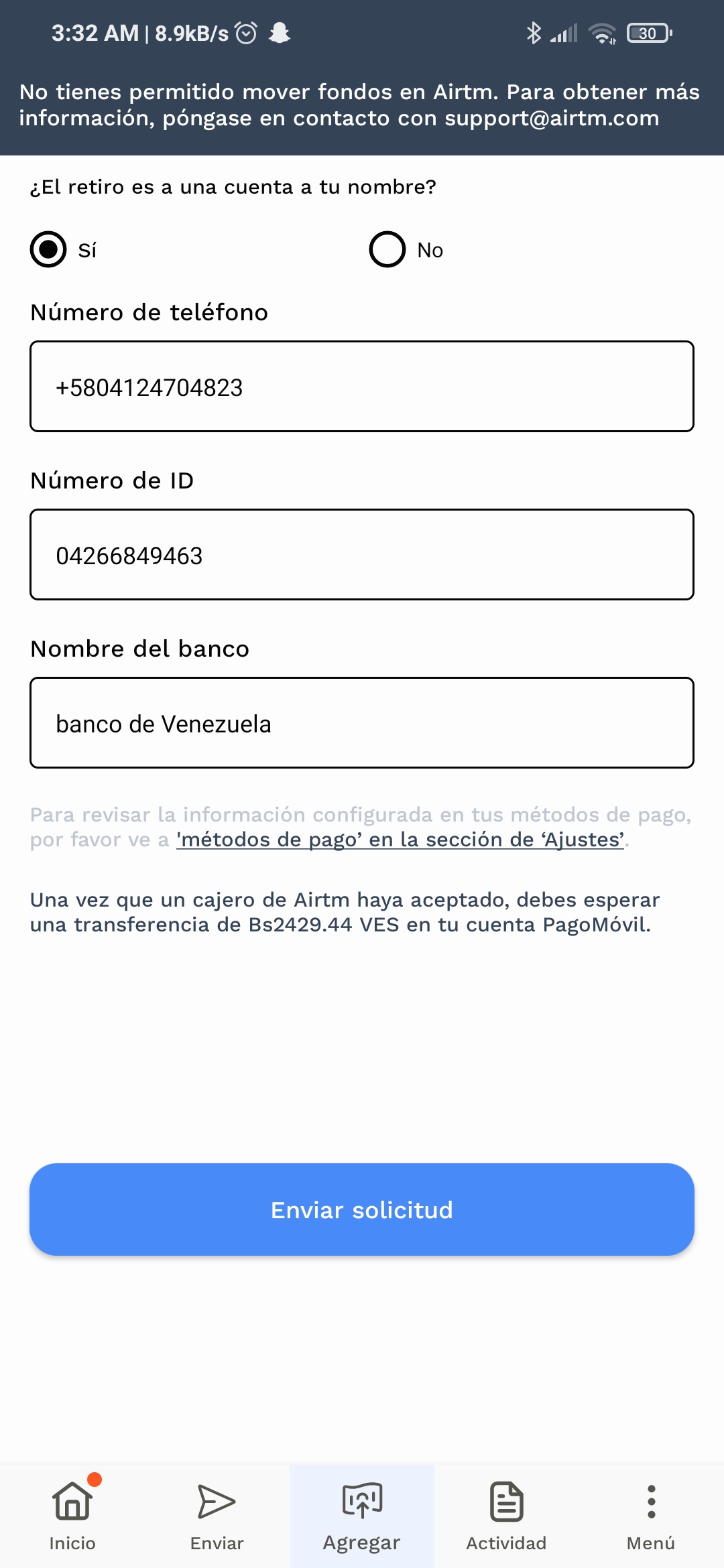Image resolution: width=724 pixels, height=1568 pixels.
Task: Open the Menú tab
Action: click(x=651, y=1516)
